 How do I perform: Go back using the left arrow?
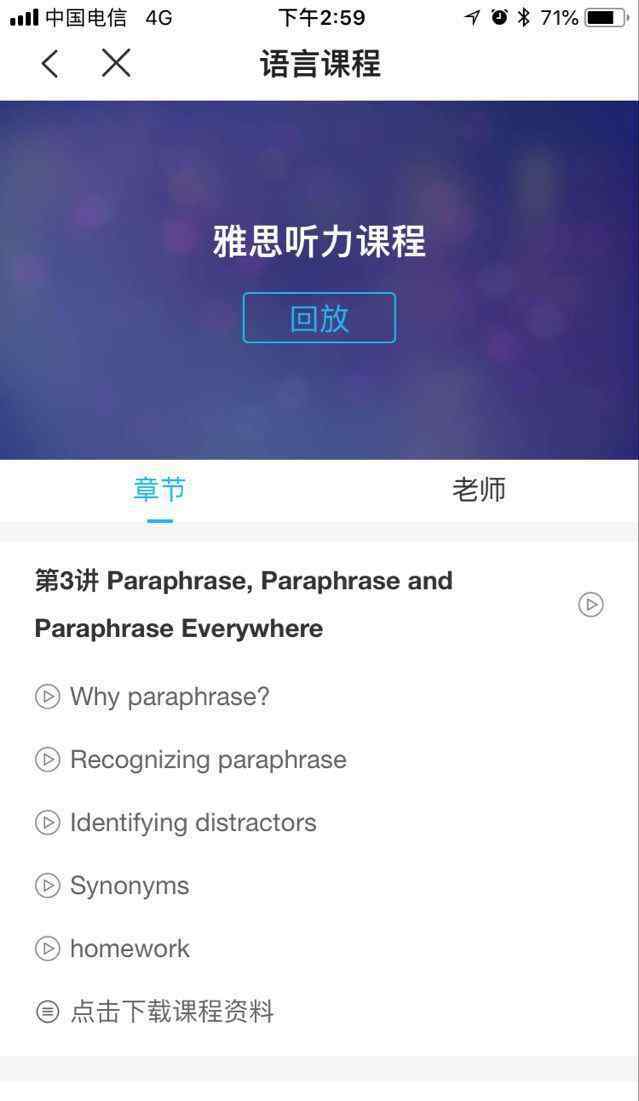point(50,64)
